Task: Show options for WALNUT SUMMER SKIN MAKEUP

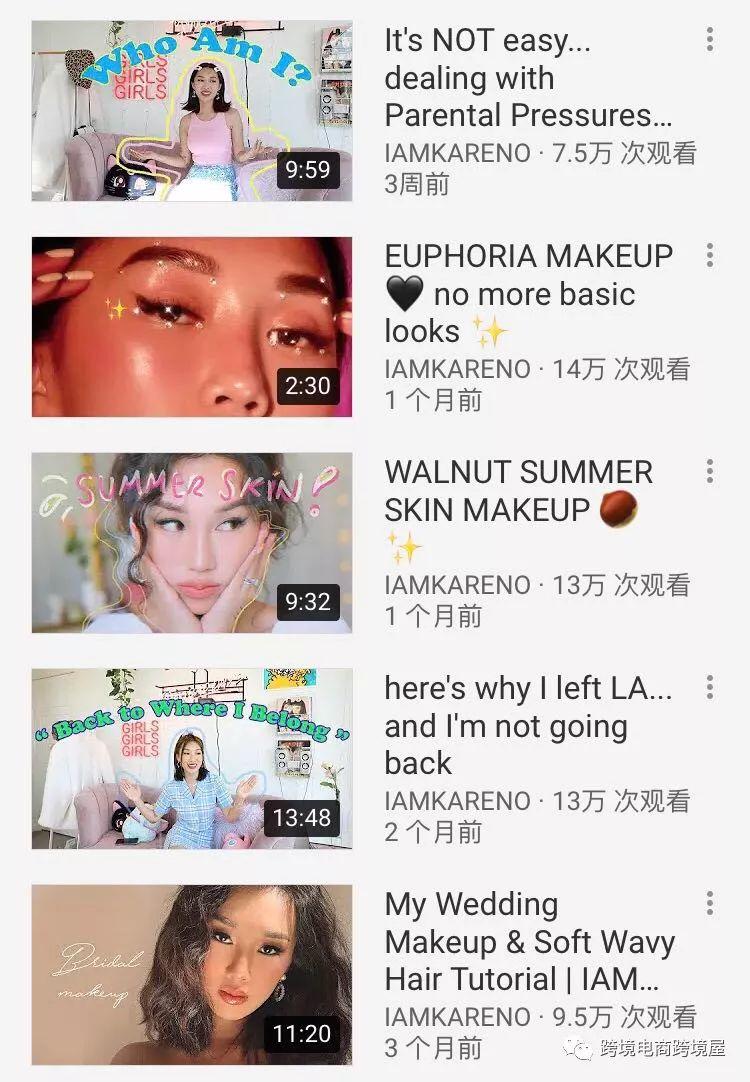Action: coord(709,471)
